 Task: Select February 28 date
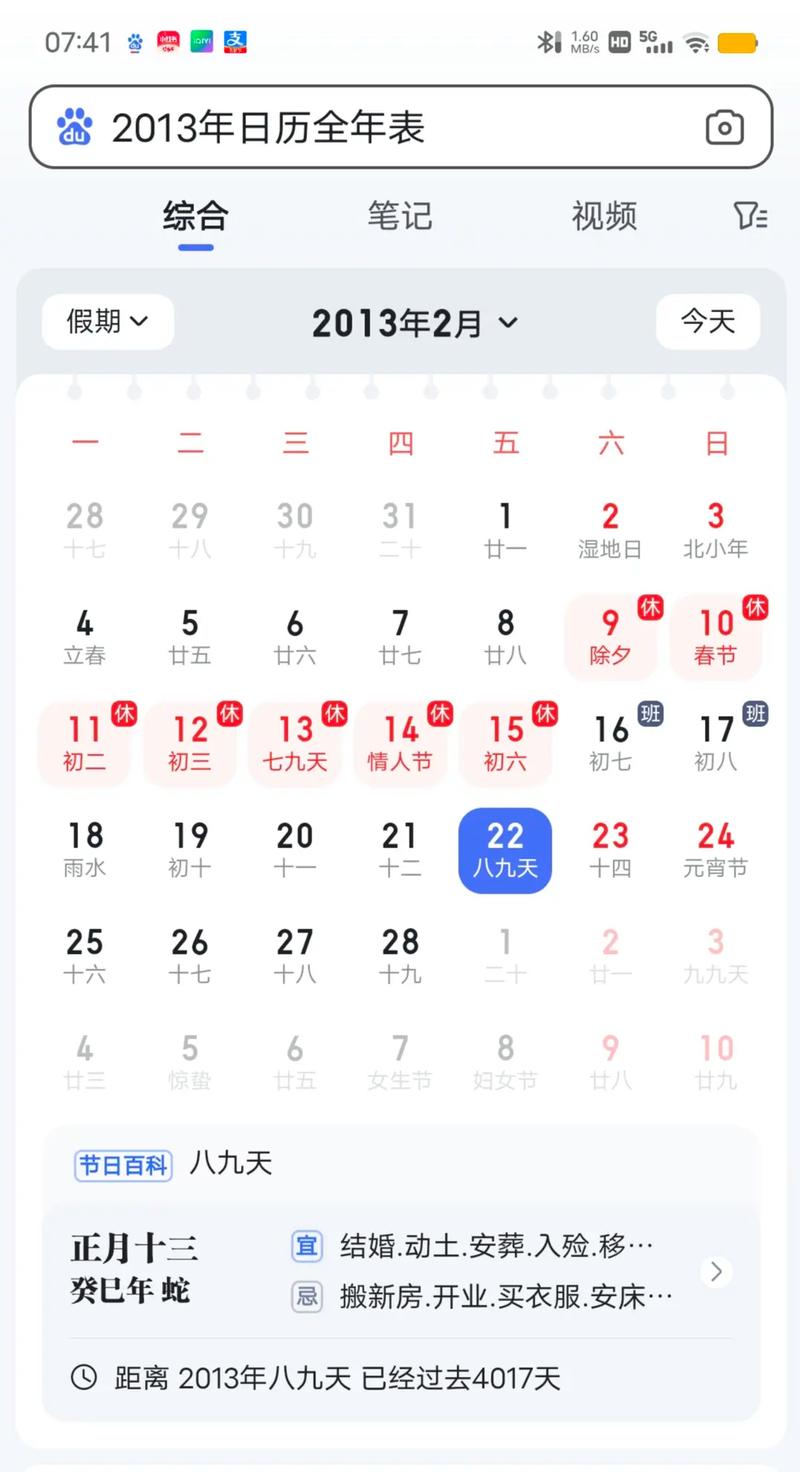point(400,956)
